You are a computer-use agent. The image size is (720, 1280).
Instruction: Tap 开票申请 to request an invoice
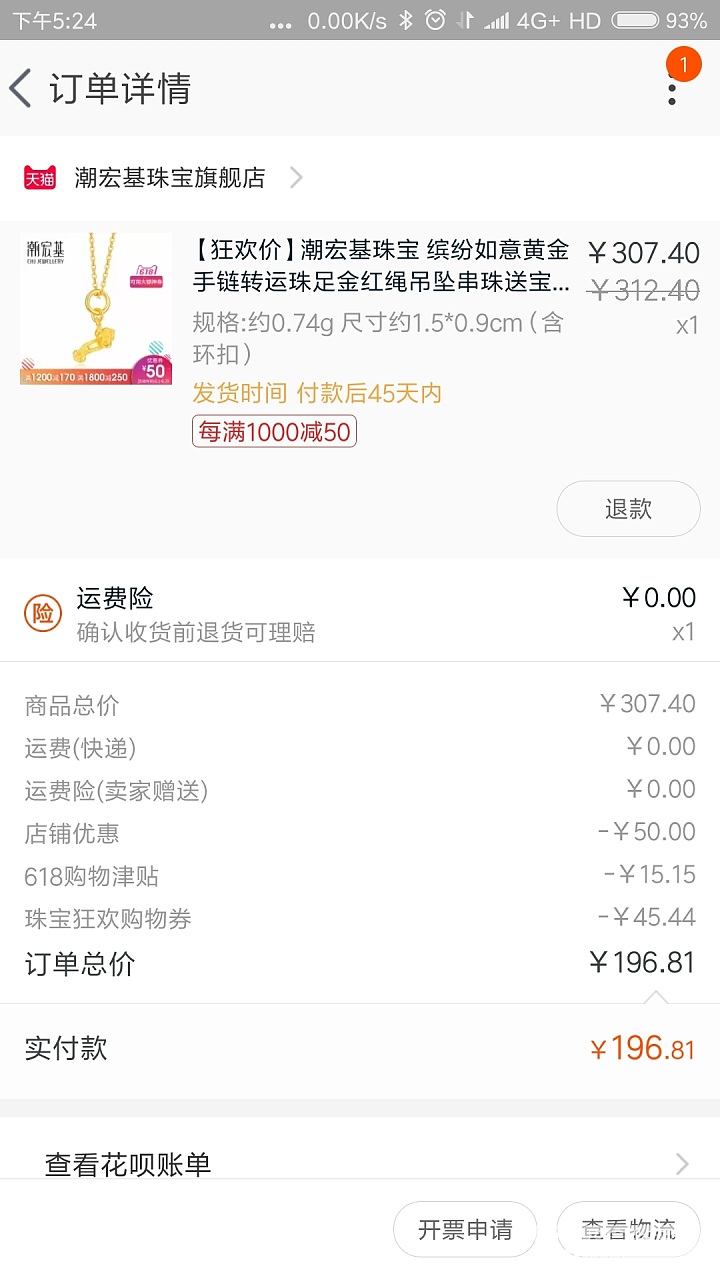pos(465,1229)
